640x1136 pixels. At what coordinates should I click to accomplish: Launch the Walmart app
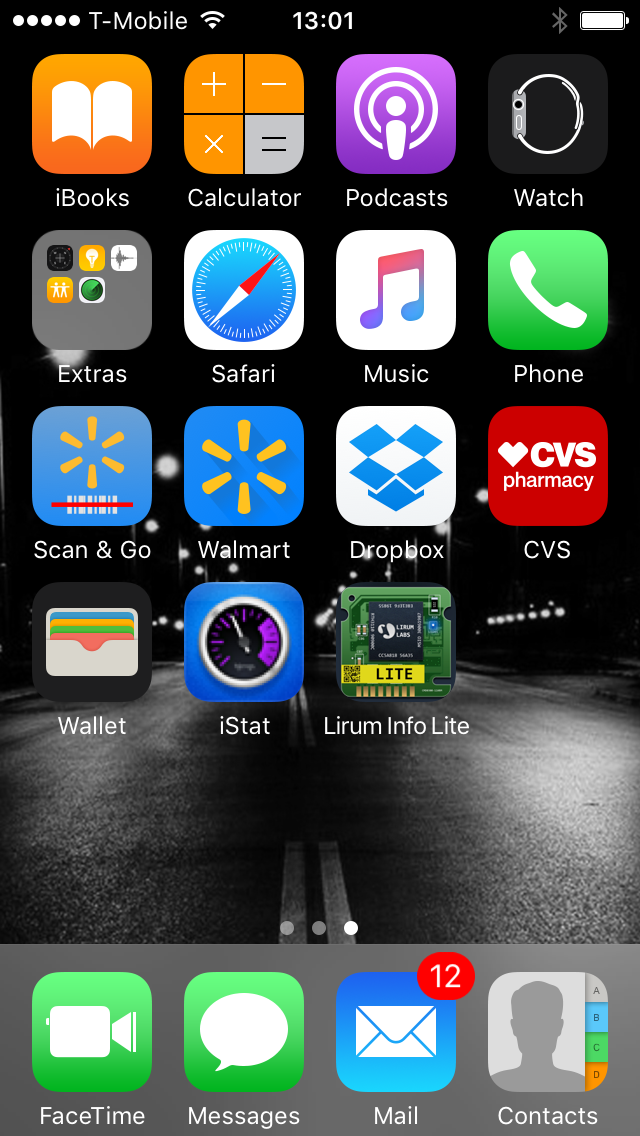pos(244,466)
